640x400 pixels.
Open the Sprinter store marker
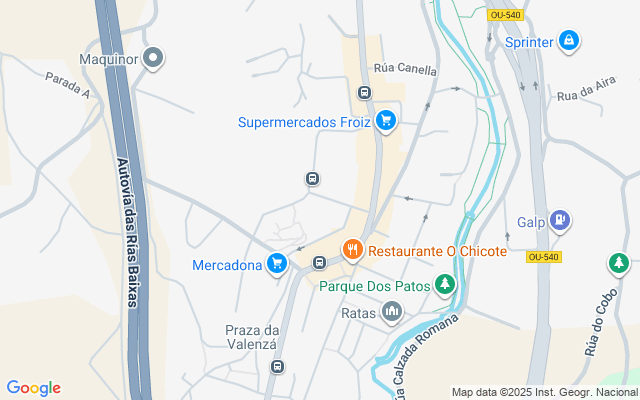568,41
